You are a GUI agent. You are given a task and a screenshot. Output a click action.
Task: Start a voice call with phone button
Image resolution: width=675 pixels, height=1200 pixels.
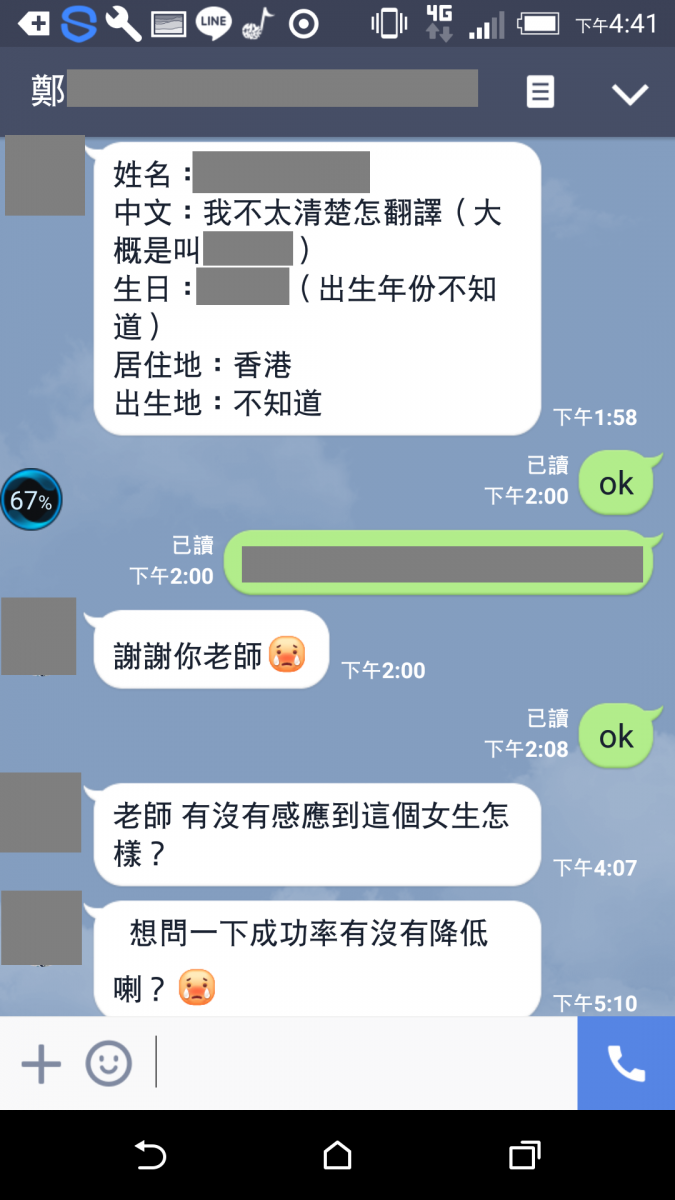626,1063
